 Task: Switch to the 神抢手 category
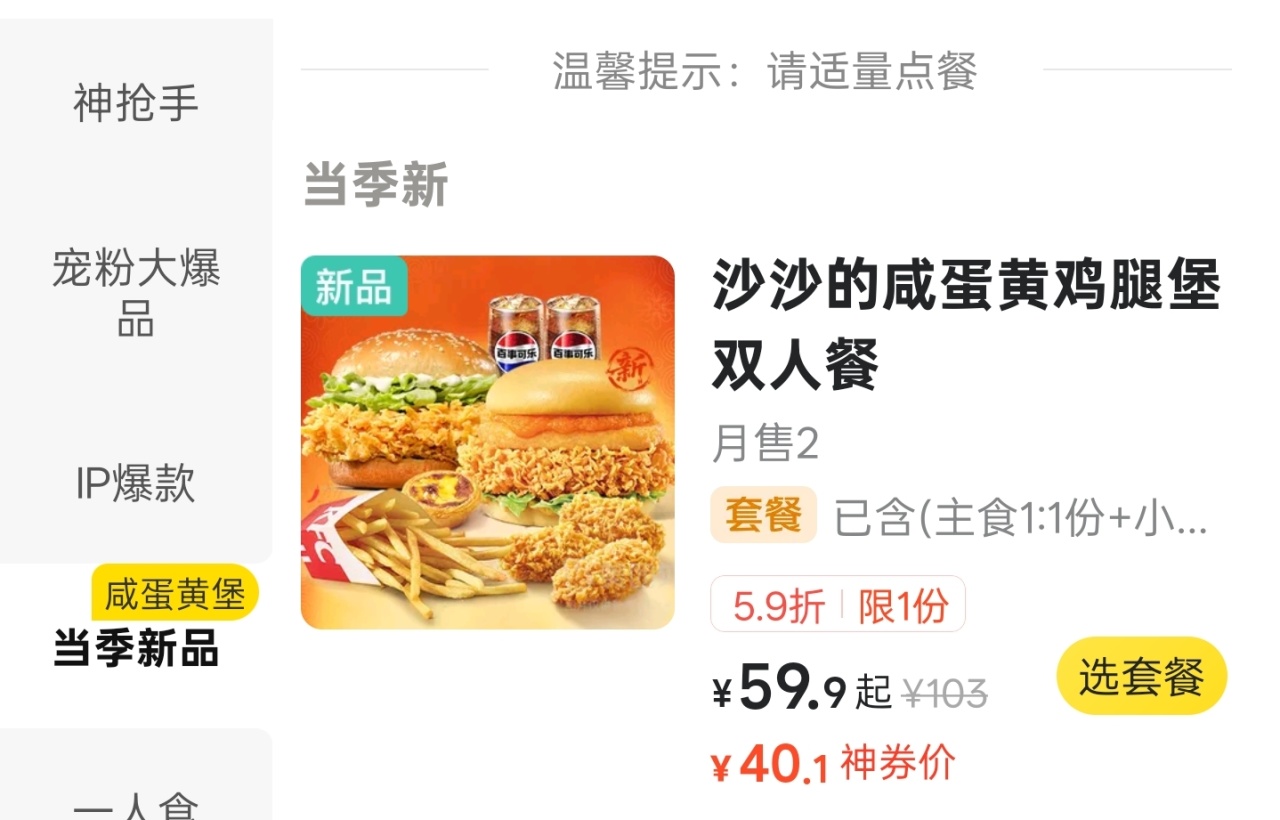[x=136, y=103]
